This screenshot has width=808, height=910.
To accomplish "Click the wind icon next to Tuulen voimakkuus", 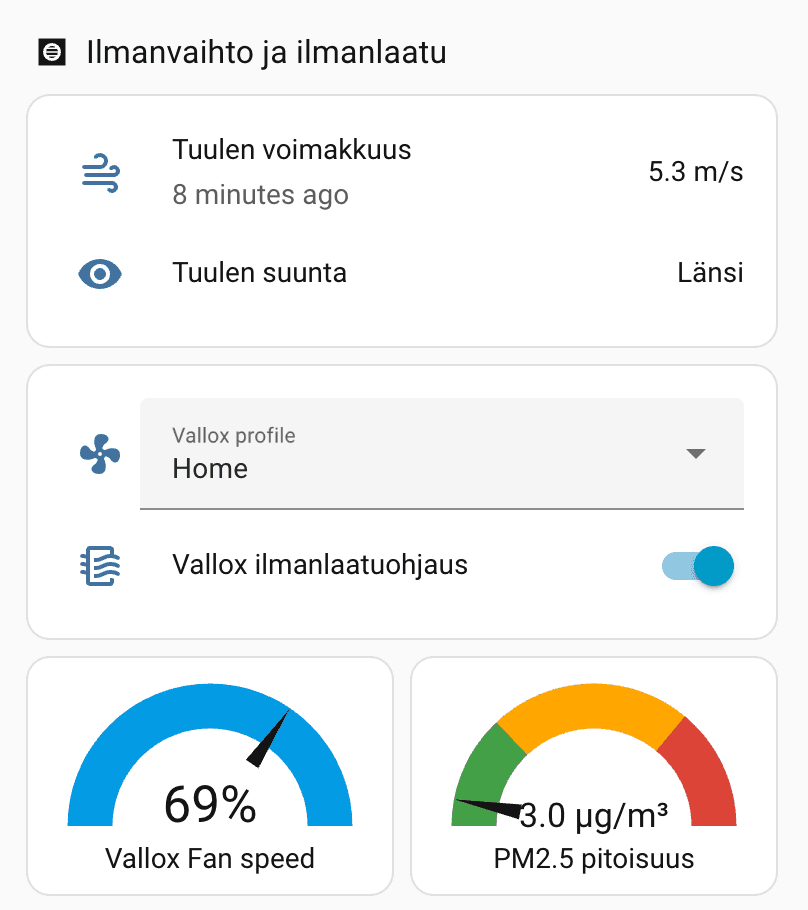I will 99,172.
